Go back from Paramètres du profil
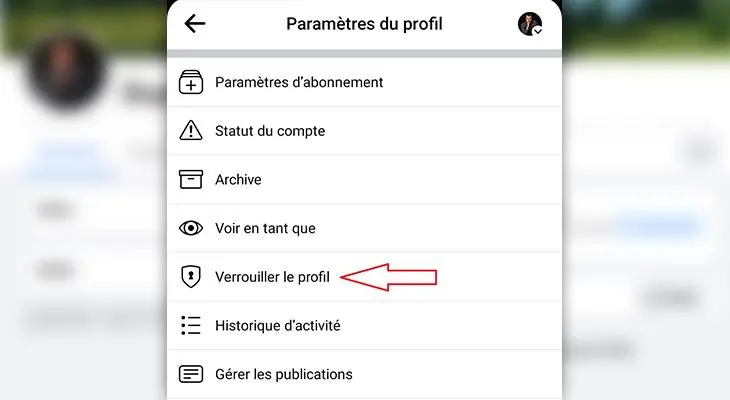Viewport: 730px width, 400px height. [x=195, y=24]
